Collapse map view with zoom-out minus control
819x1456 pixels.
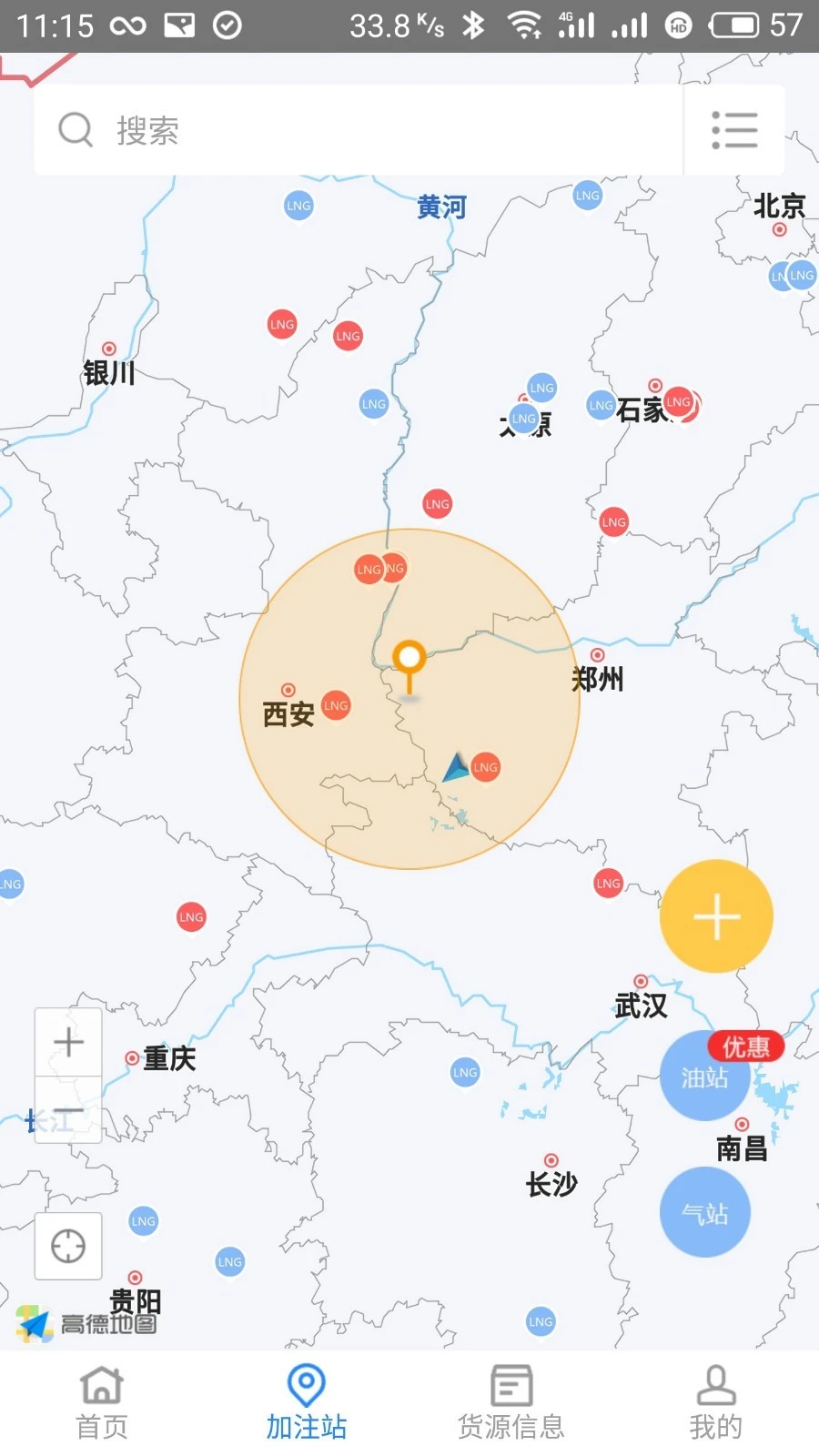pyautogui.click(x=68, y=1110)
